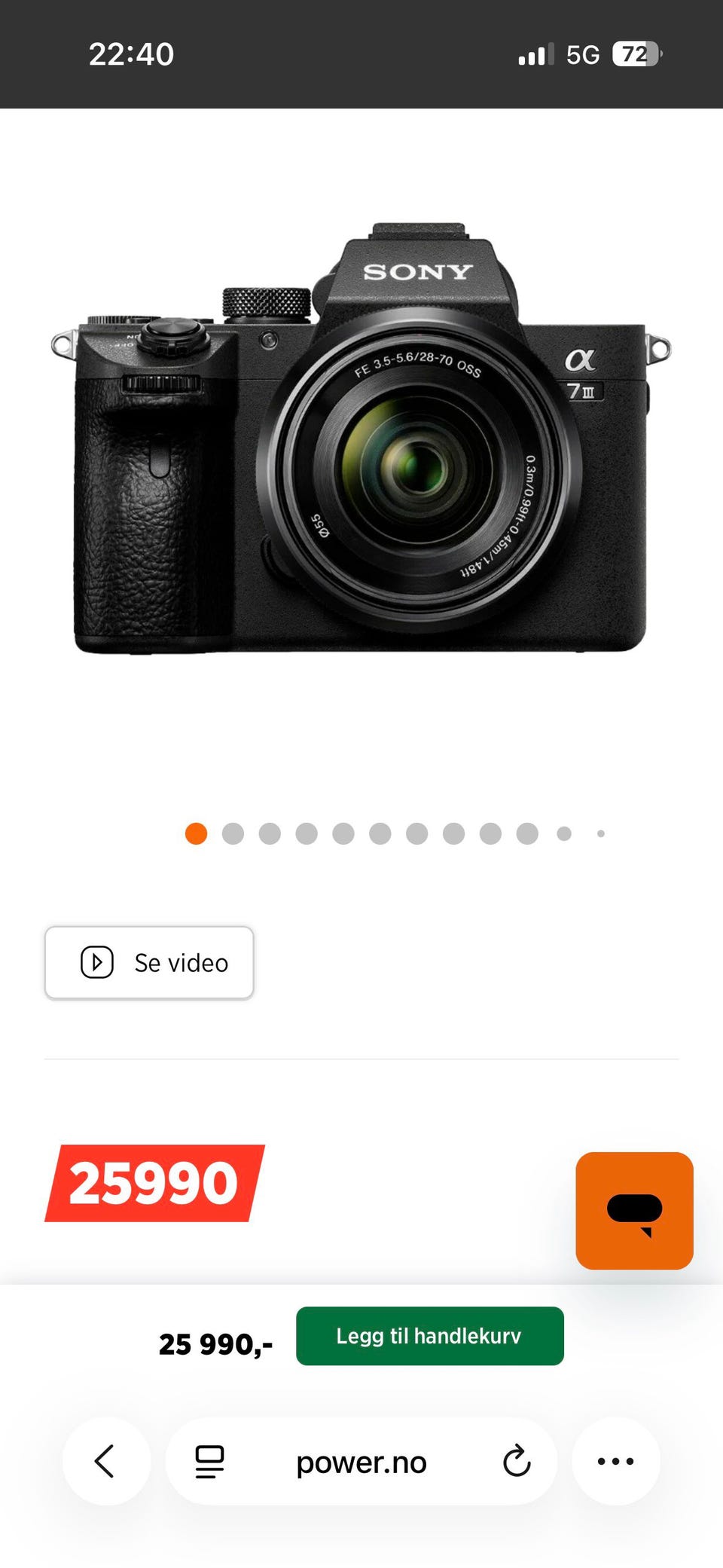Open the Sony camera product image
The height and width of the screenshot is (1568, 723).
[x=361, y=439]
